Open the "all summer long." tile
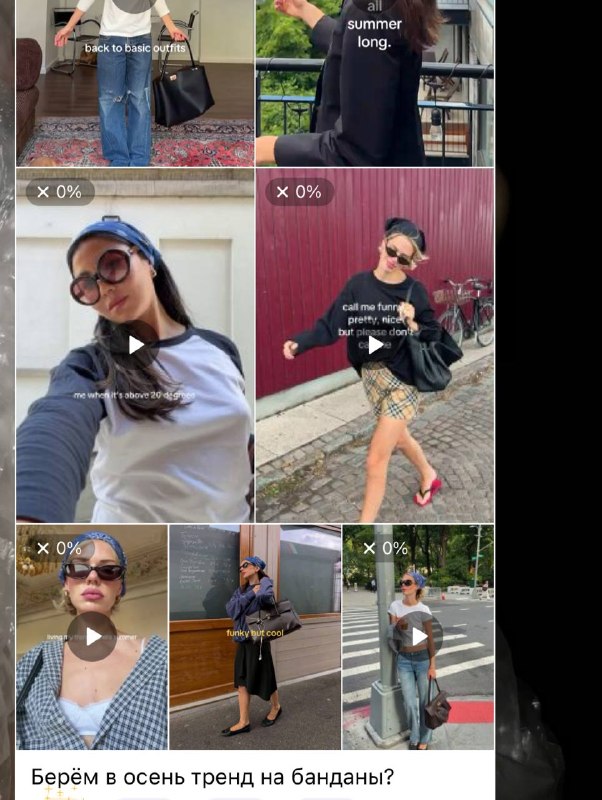This screenshot has width=602, height=800. click(x=375, y=83)
